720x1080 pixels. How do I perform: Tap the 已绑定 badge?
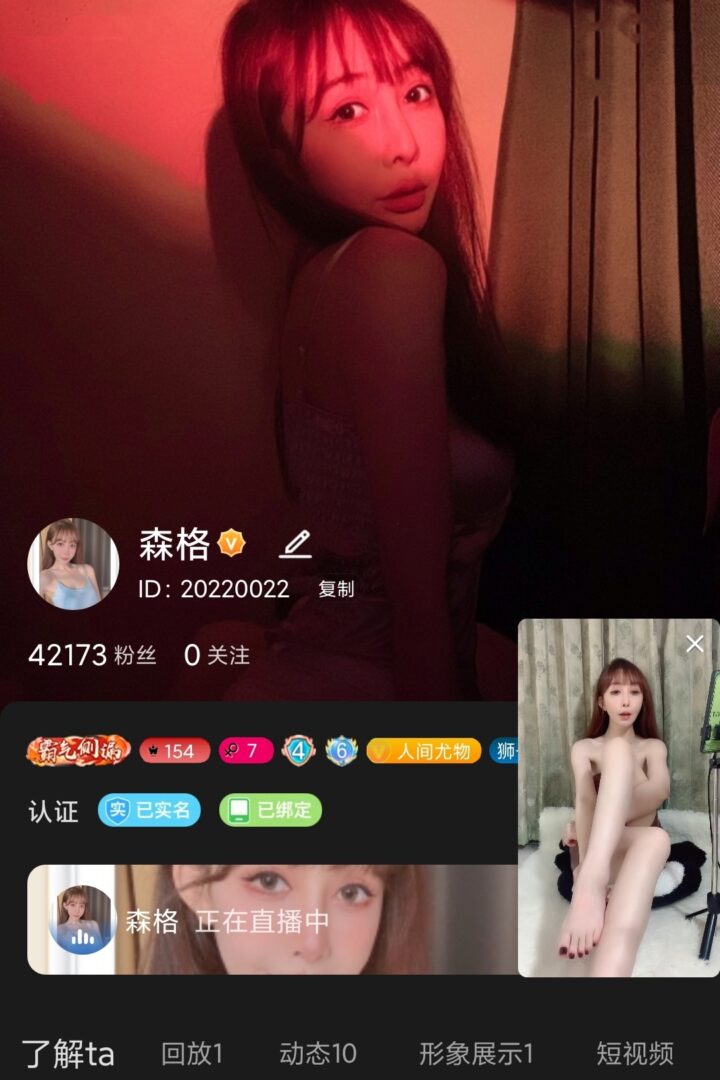pos(270,810)
